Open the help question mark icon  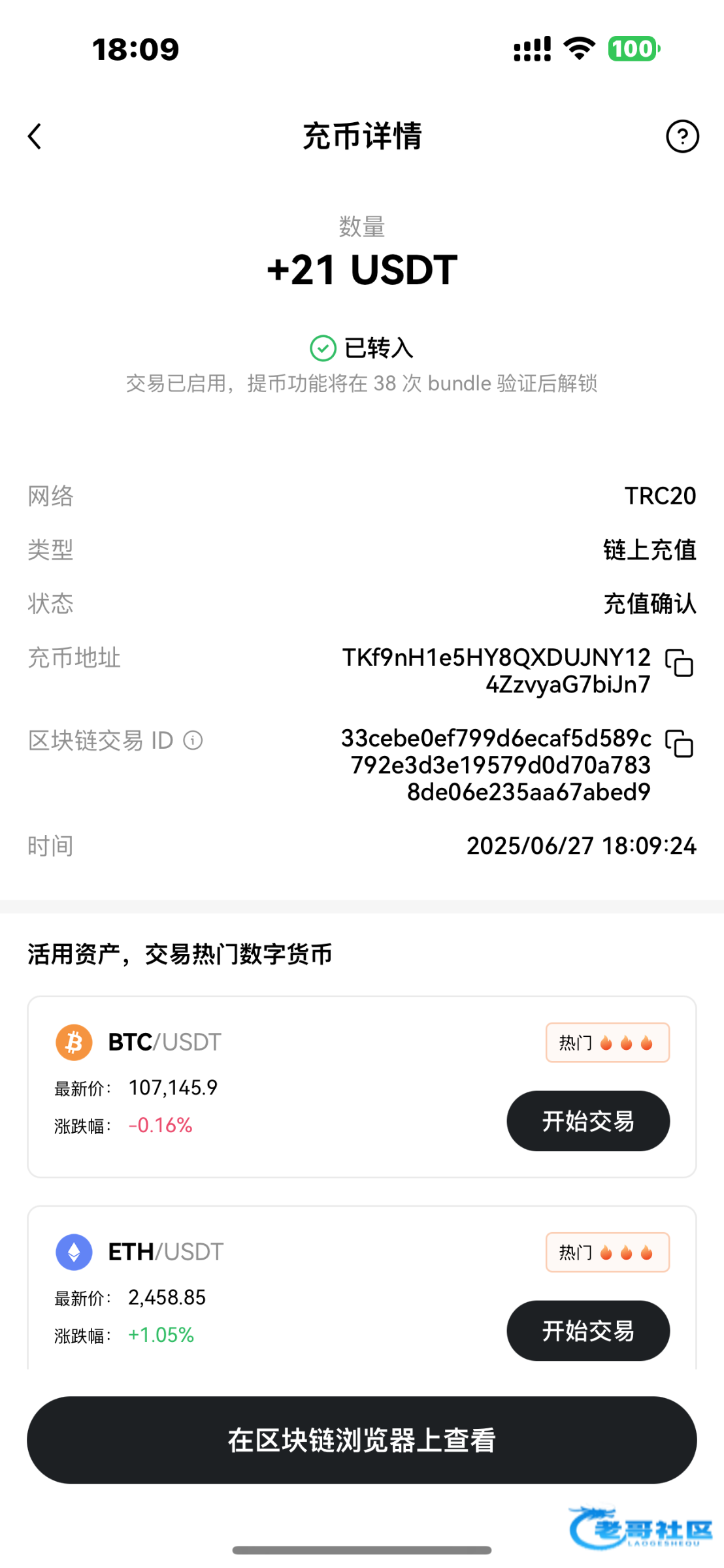tap(682, 137)
